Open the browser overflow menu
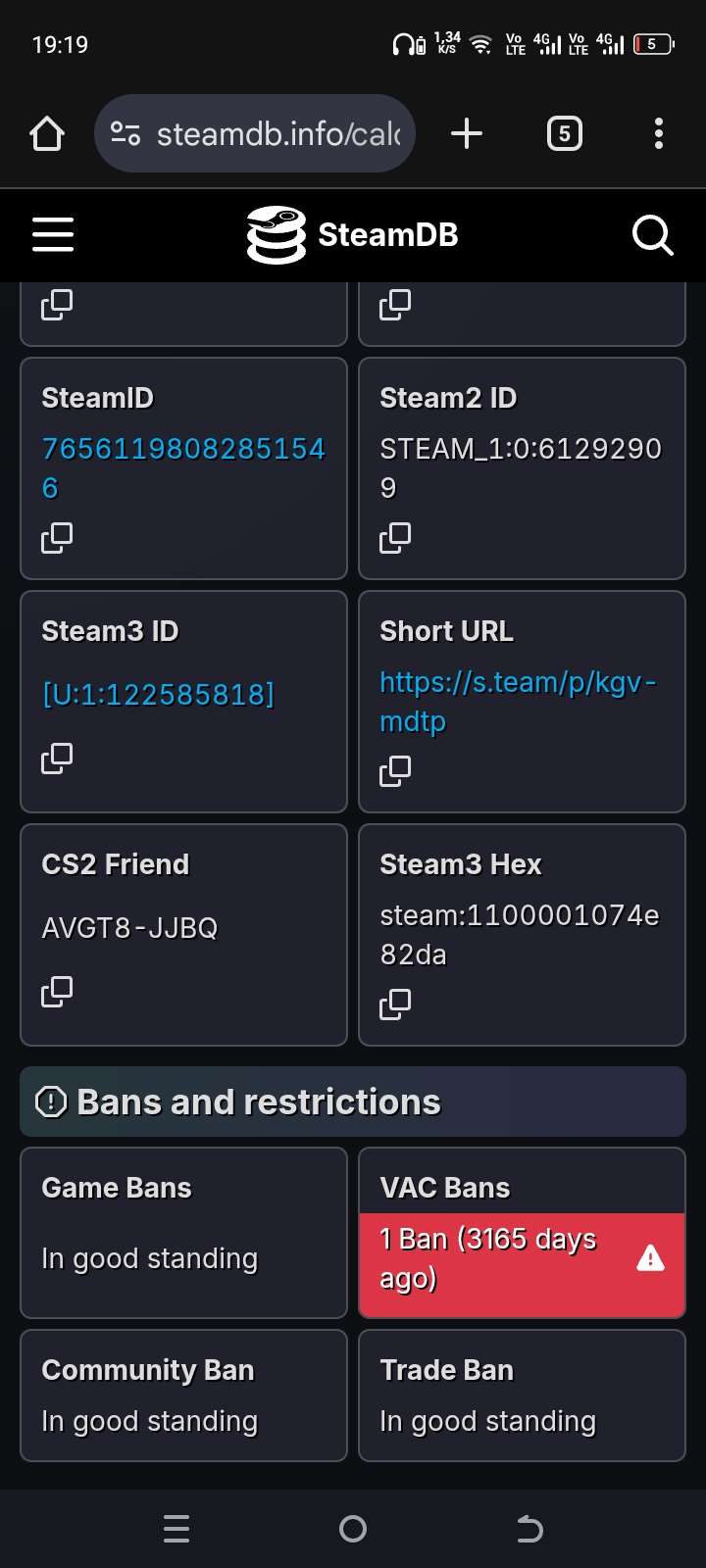 [657, 133]
